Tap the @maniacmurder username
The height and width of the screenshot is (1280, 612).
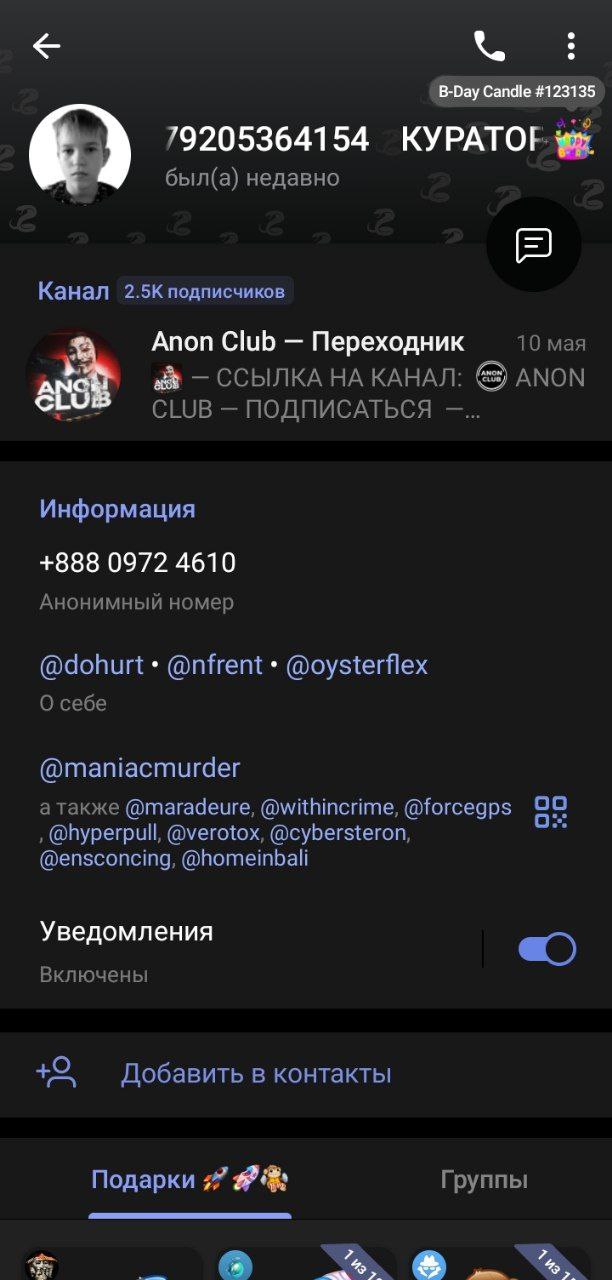pos(140,768)
